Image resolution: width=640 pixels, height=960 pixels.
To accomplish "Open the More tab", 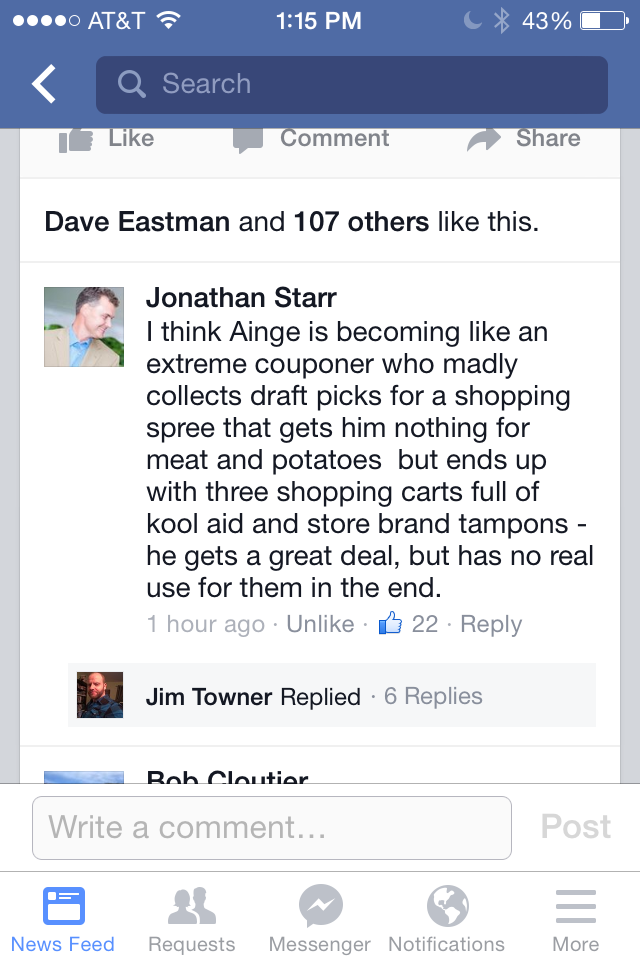I will coord(575,920).
